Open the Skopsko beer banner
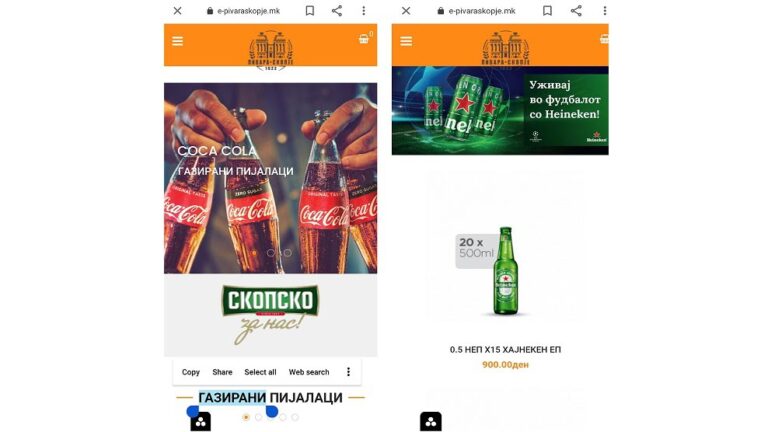The width and height of the screenshot is (768, 432). pyautogui.click(x=270, y=312)
